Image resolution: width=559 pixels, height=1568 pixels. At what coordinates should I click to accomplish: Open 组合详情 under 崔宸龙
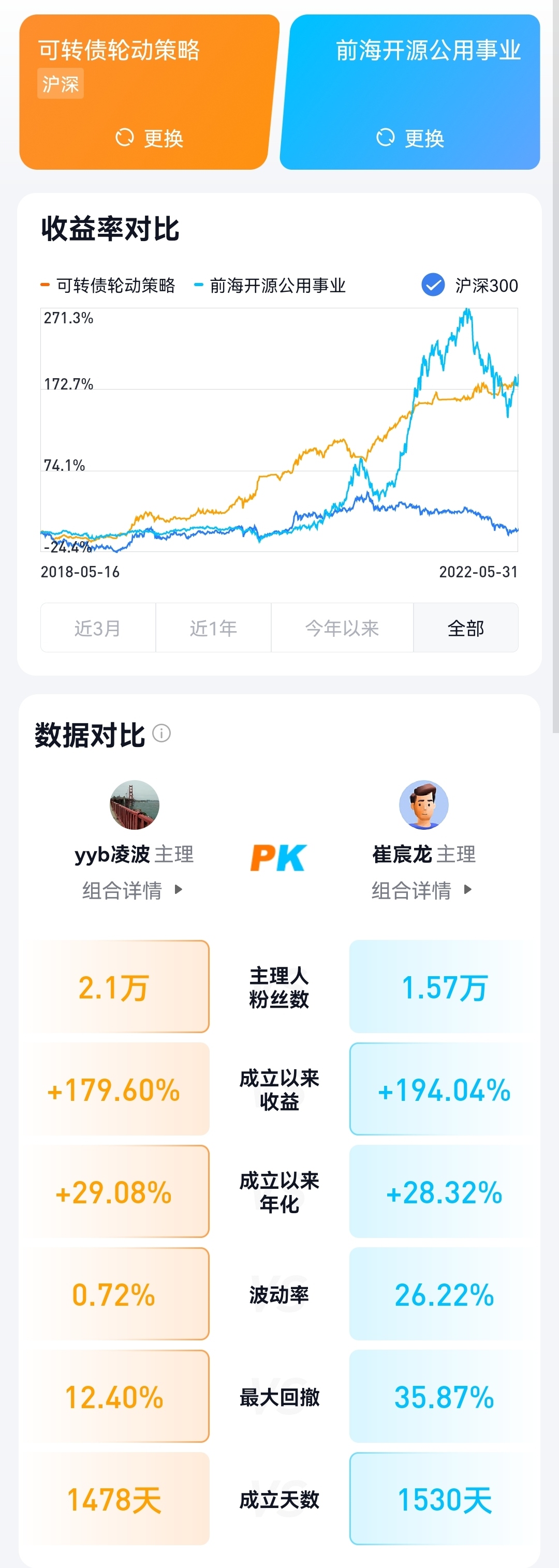[x=421, y=890]
